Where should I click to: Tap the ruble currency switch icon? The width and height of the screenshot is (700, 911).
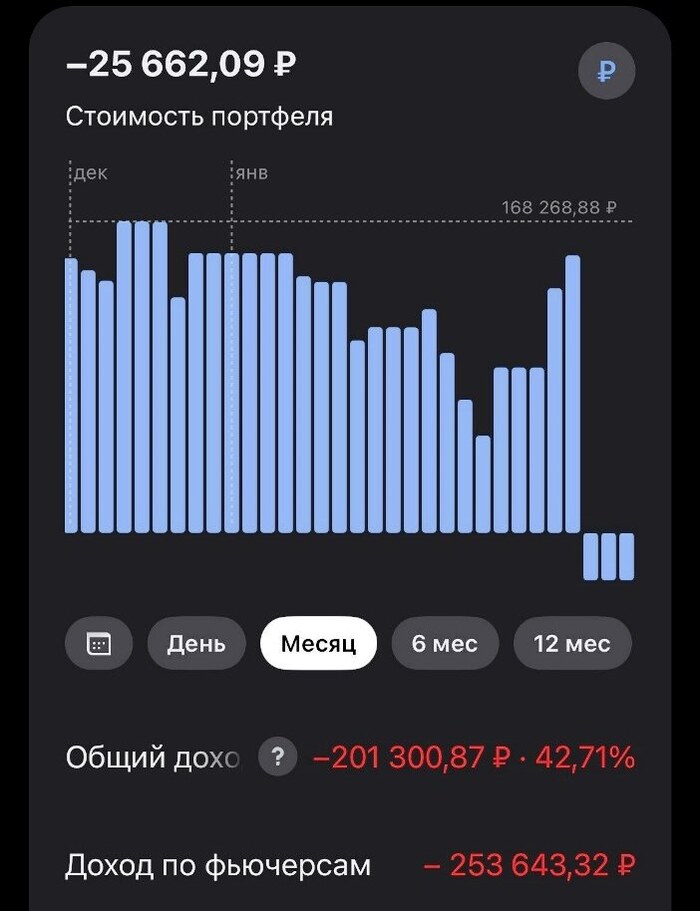tap(606, 72)
